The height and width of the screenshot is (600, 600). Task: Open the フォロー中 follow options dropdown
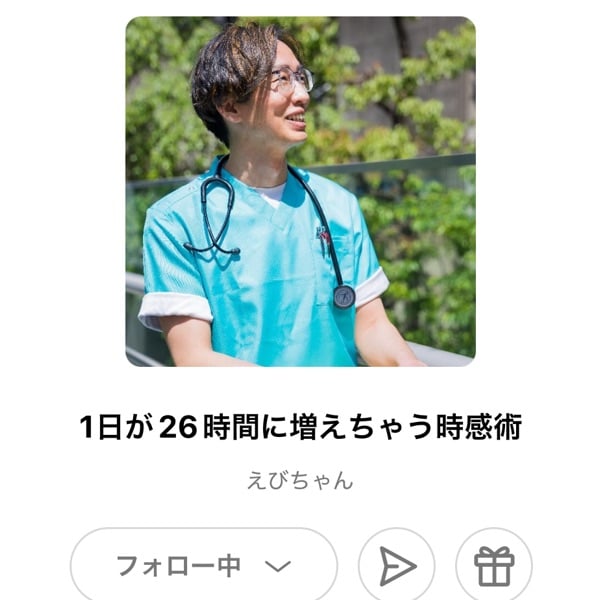click(203, 566)
